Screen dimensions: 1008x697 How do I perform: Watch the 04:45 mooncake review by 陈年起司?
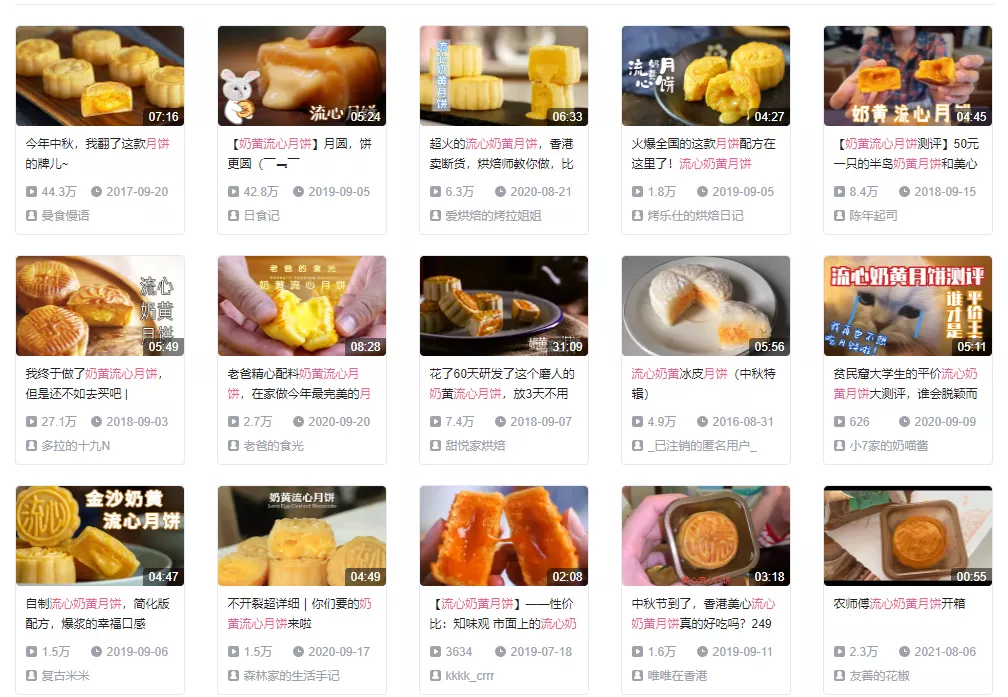(908, 76)
